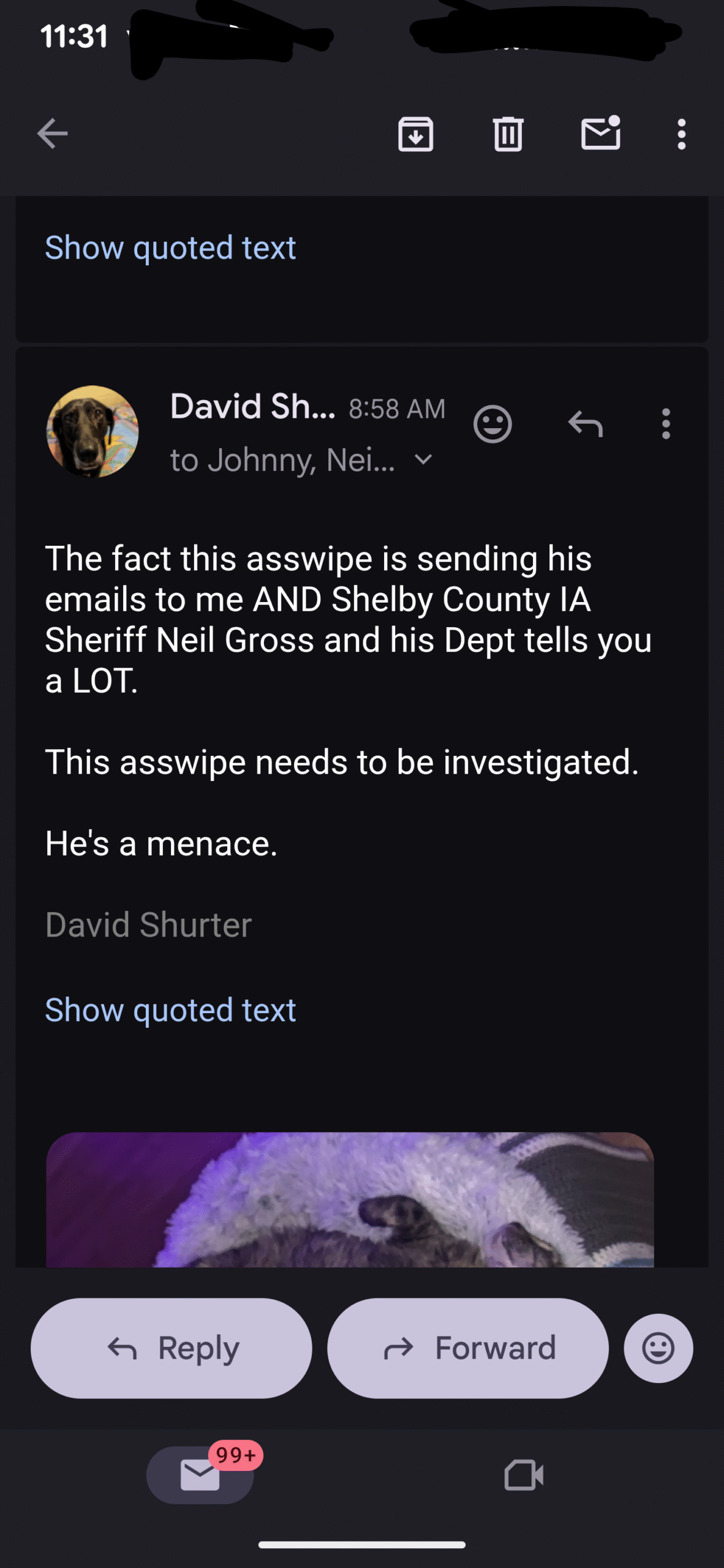Open the emoji reaction button beside Forward
Viewport: 724px width, 1568px height.
658,1348
